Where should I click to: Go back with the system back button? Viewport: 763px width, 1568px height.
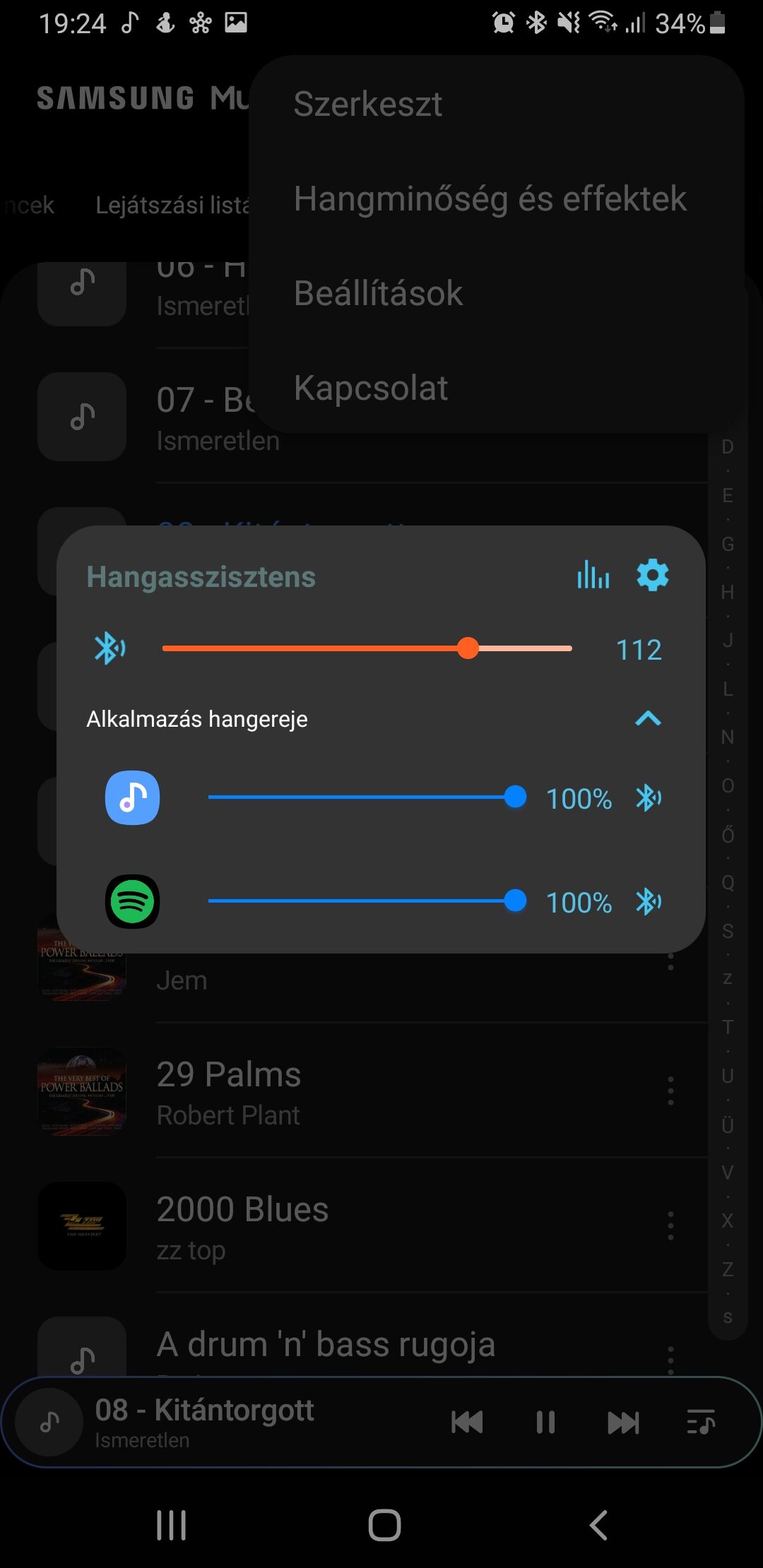(x=598, y=1525)
